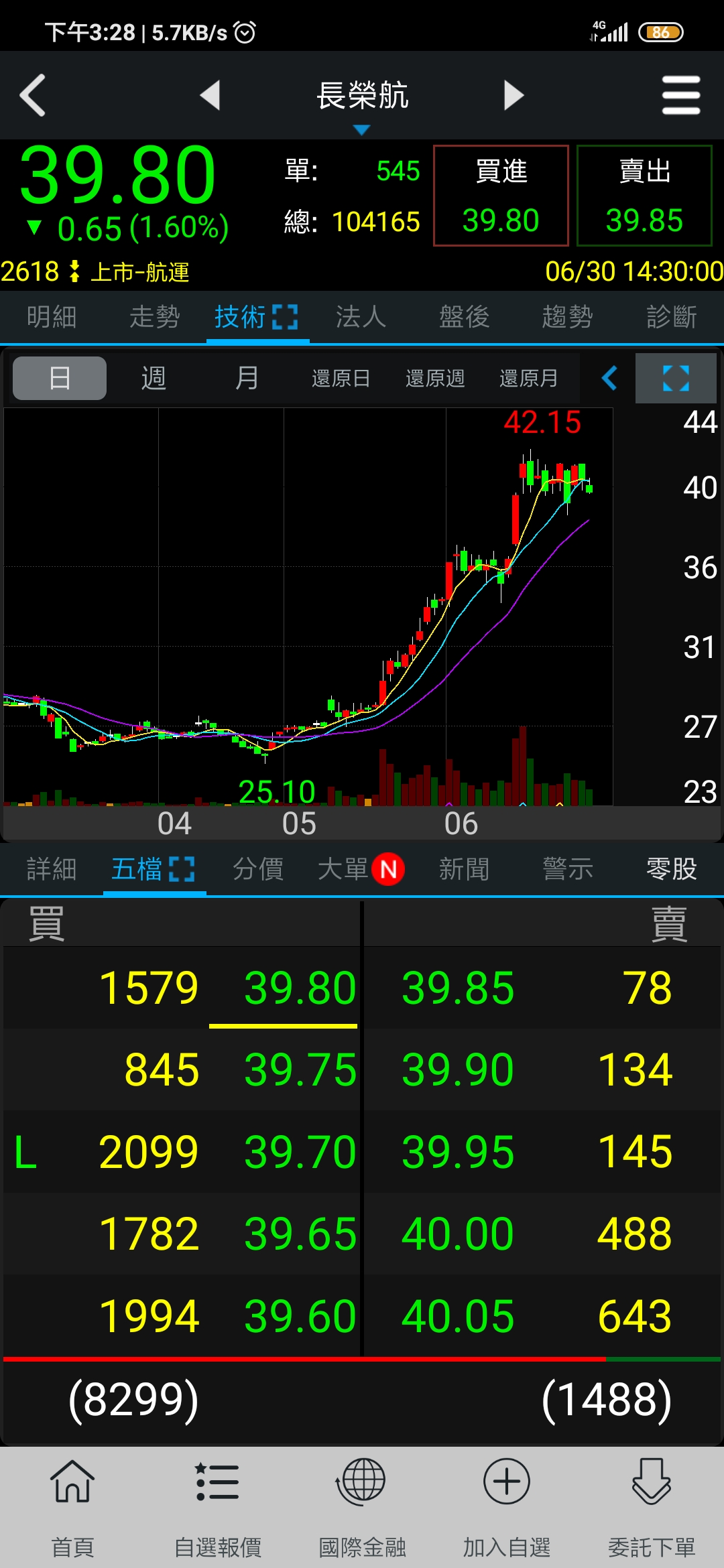Tap the 買進 buy button
The image size is (724, 1568).
tap(501, 196)
